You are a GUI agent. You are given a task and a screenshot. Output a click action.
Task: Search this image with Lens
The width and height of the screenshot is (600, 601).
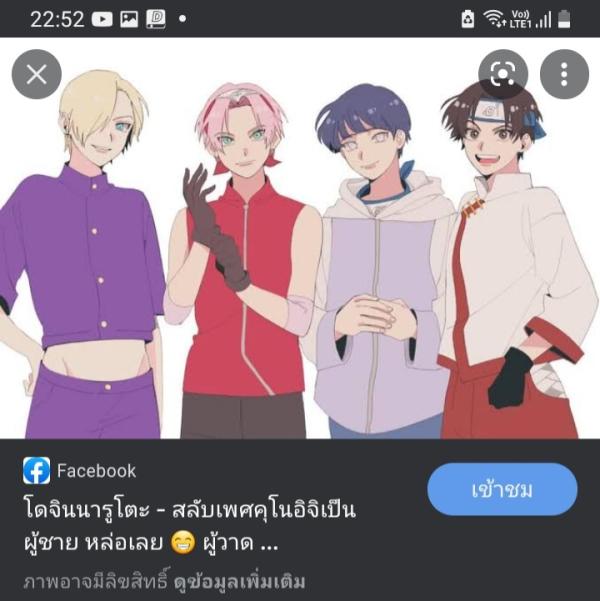[502, 74]
